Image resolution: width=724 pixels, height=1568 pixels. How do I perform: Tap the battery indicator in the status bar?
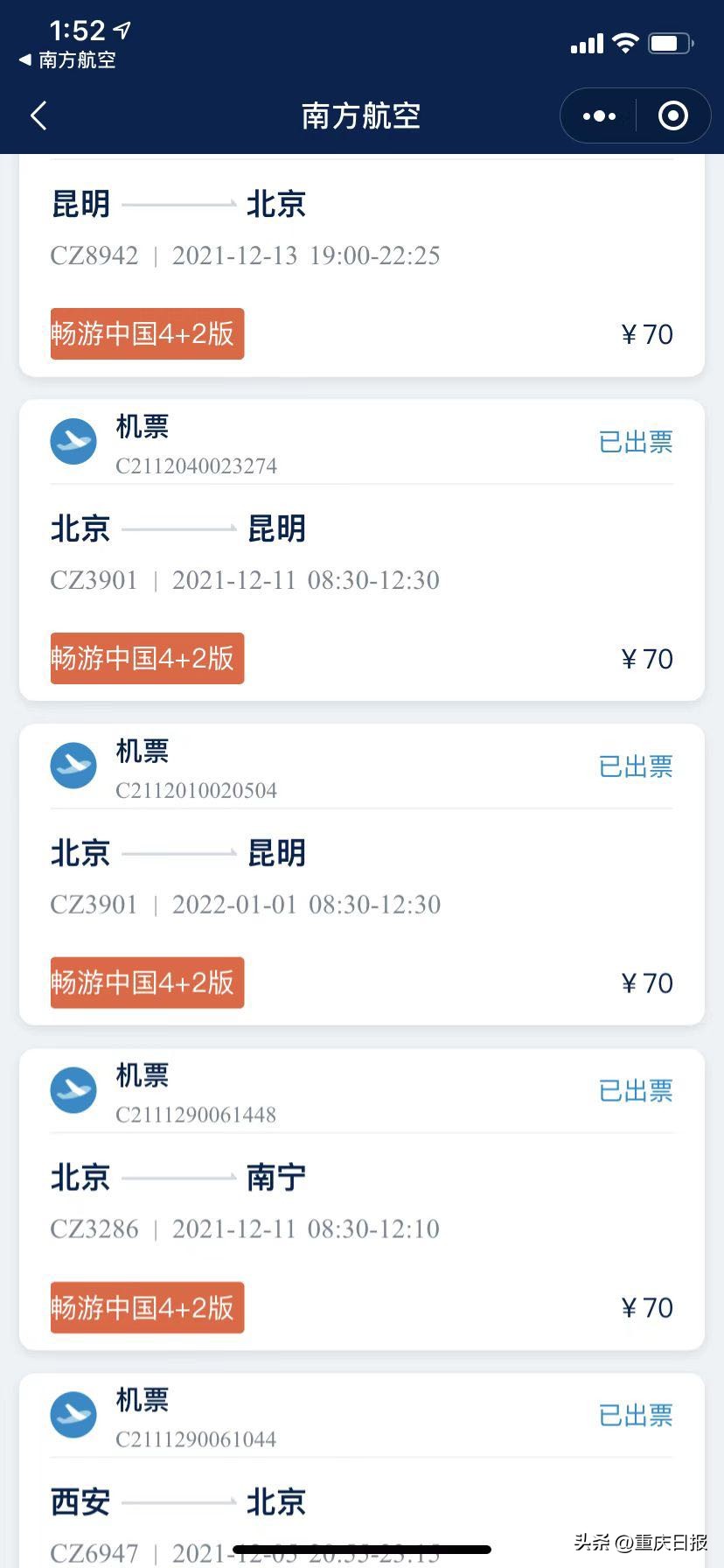669,42
